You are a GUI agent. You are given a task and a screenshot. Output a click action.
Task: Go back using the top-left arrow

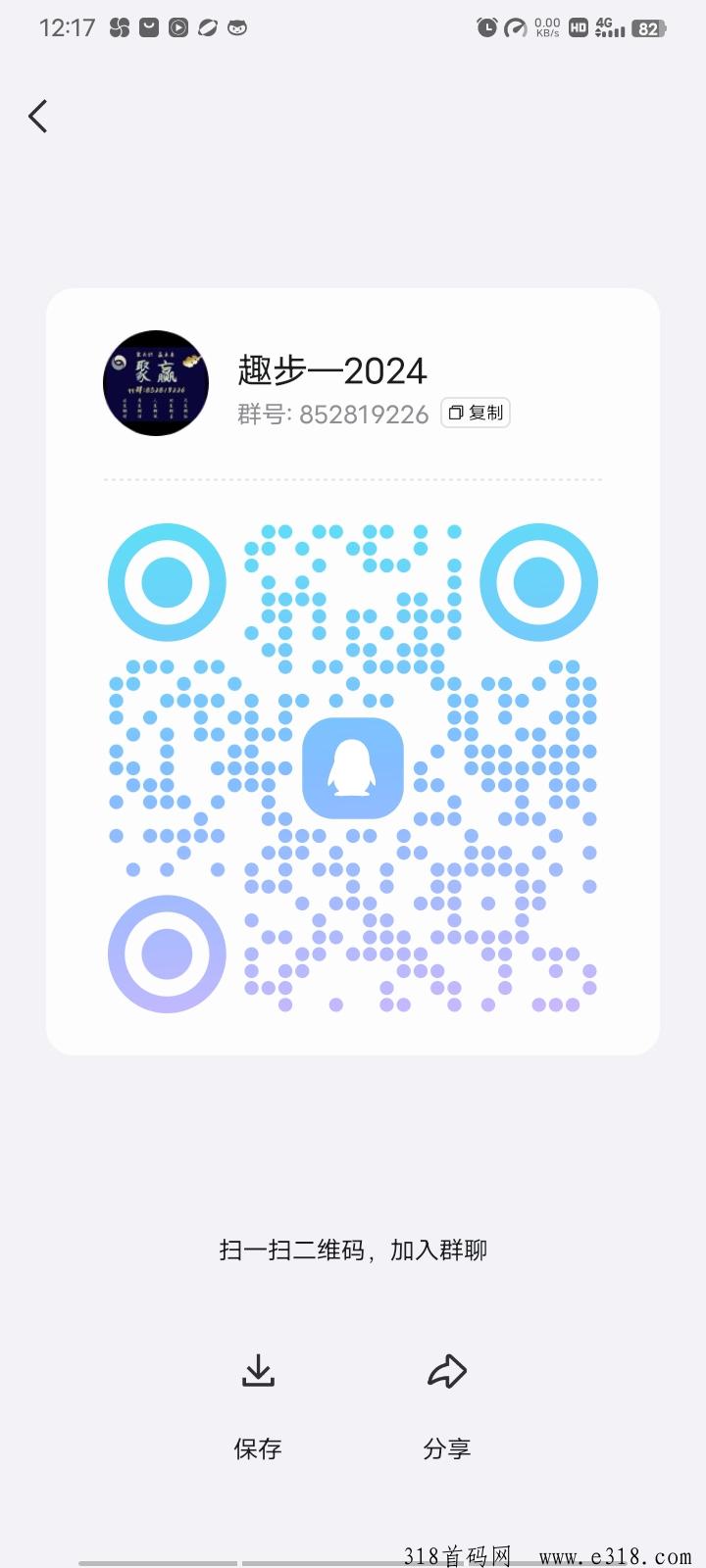(38, 117)
